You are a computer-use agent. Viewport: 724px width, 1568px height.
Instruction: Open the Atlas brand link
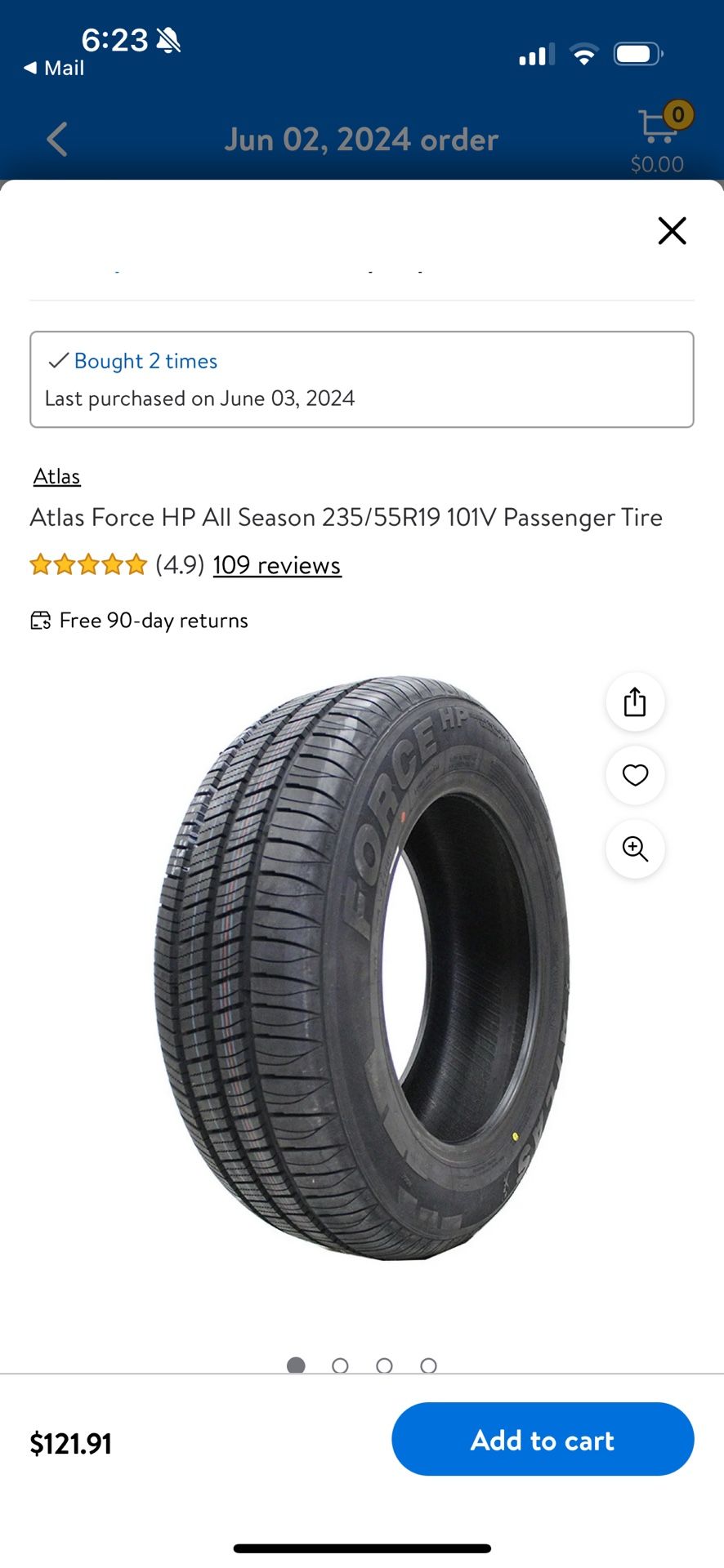click(x=56, y=476)
